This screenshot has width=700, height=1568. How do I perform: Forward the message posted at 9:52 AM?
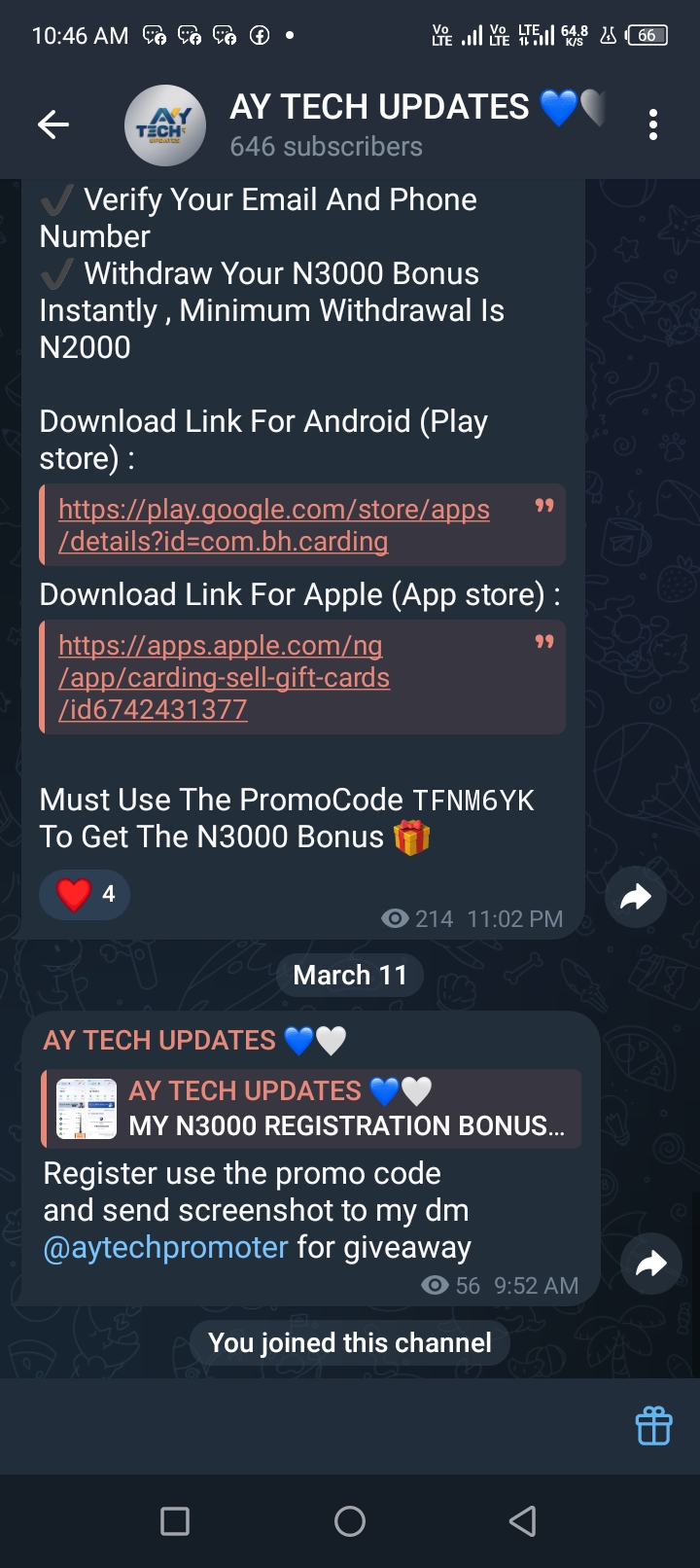650,1263
